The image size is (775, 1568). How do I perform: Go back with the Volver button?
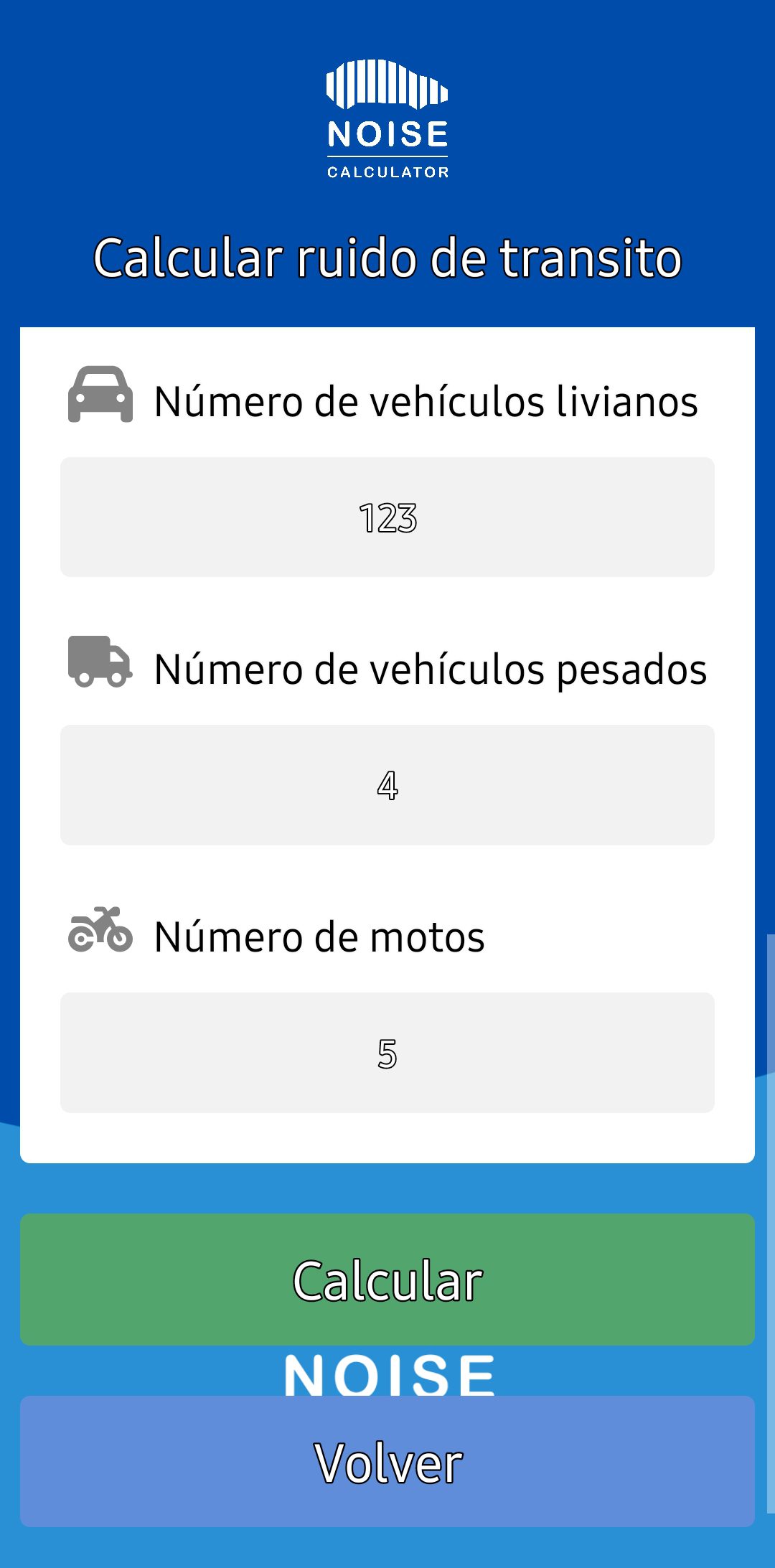point(387,1461)
